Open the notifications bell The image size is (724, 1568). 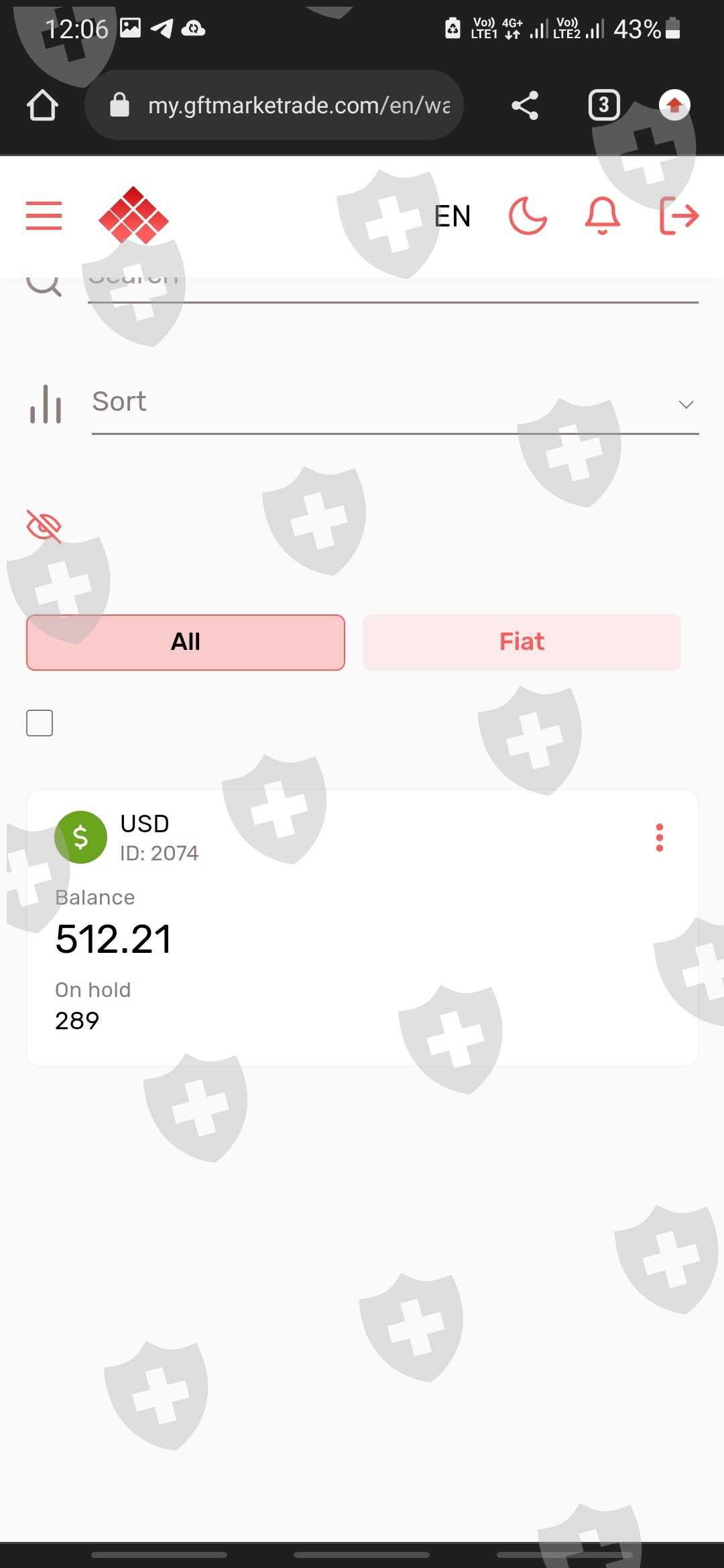tap(603, 216)
